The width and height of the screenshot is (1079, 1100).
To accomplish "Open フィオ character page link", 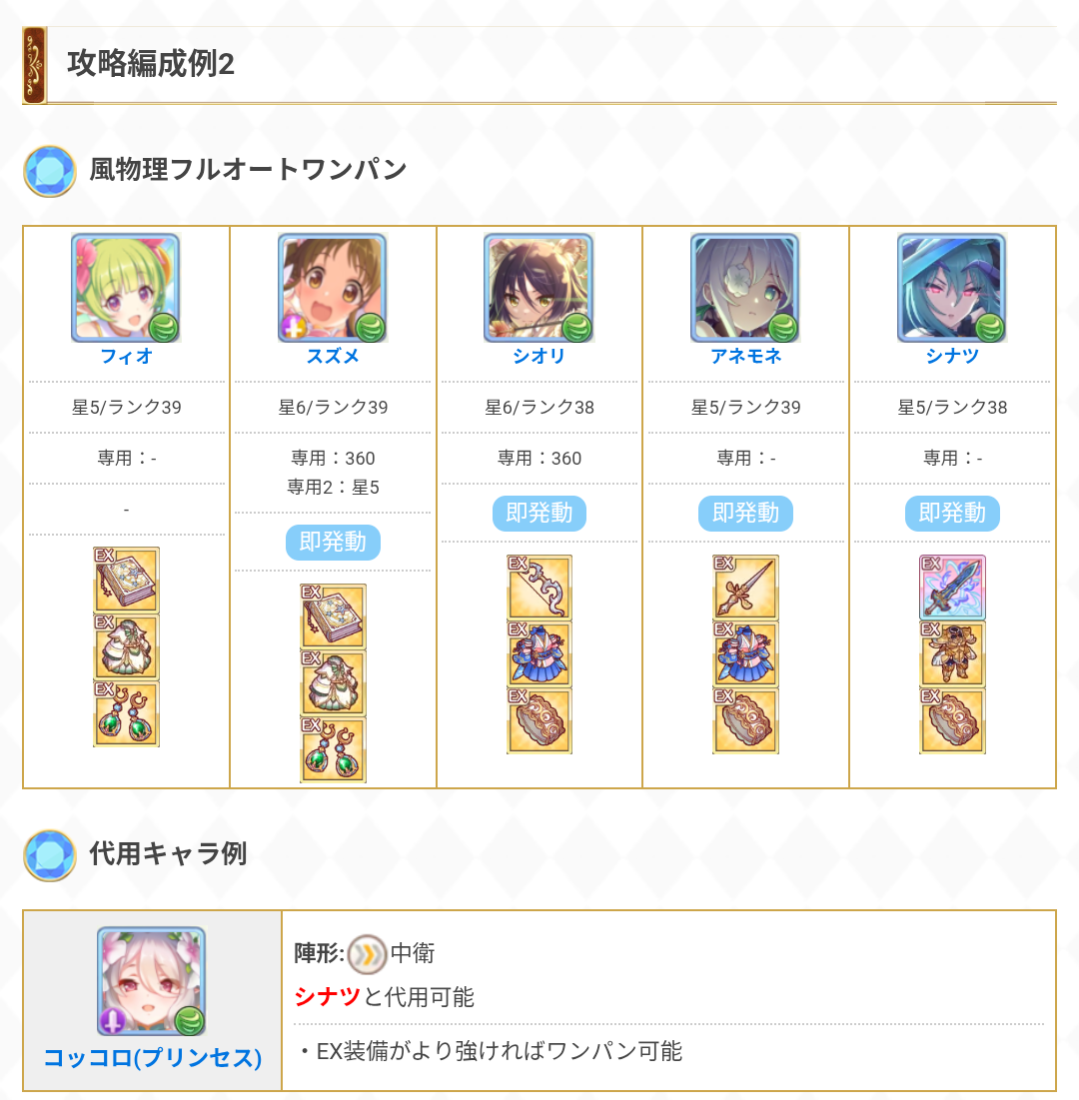I will [x=126, y=356].
